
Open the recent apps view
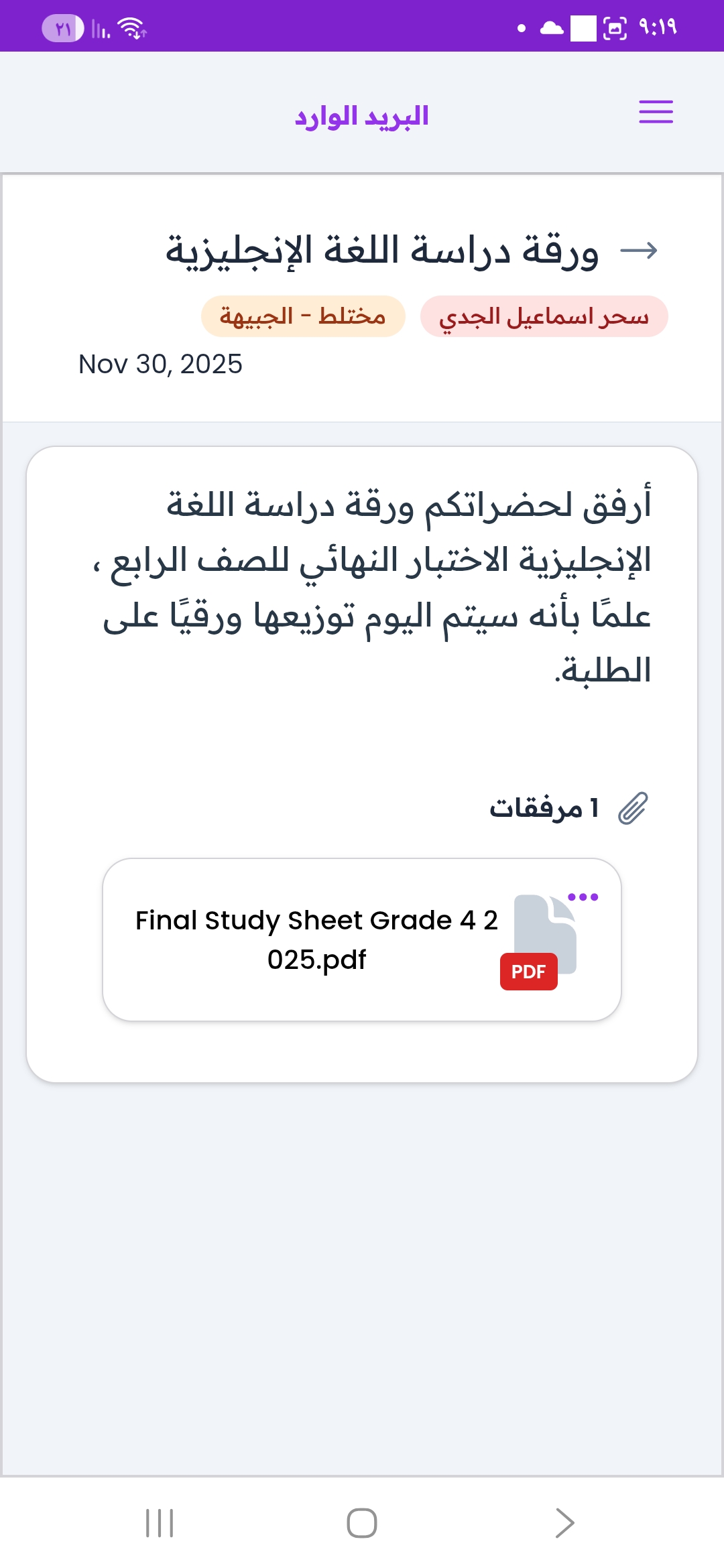click(x=160, y=1522)
